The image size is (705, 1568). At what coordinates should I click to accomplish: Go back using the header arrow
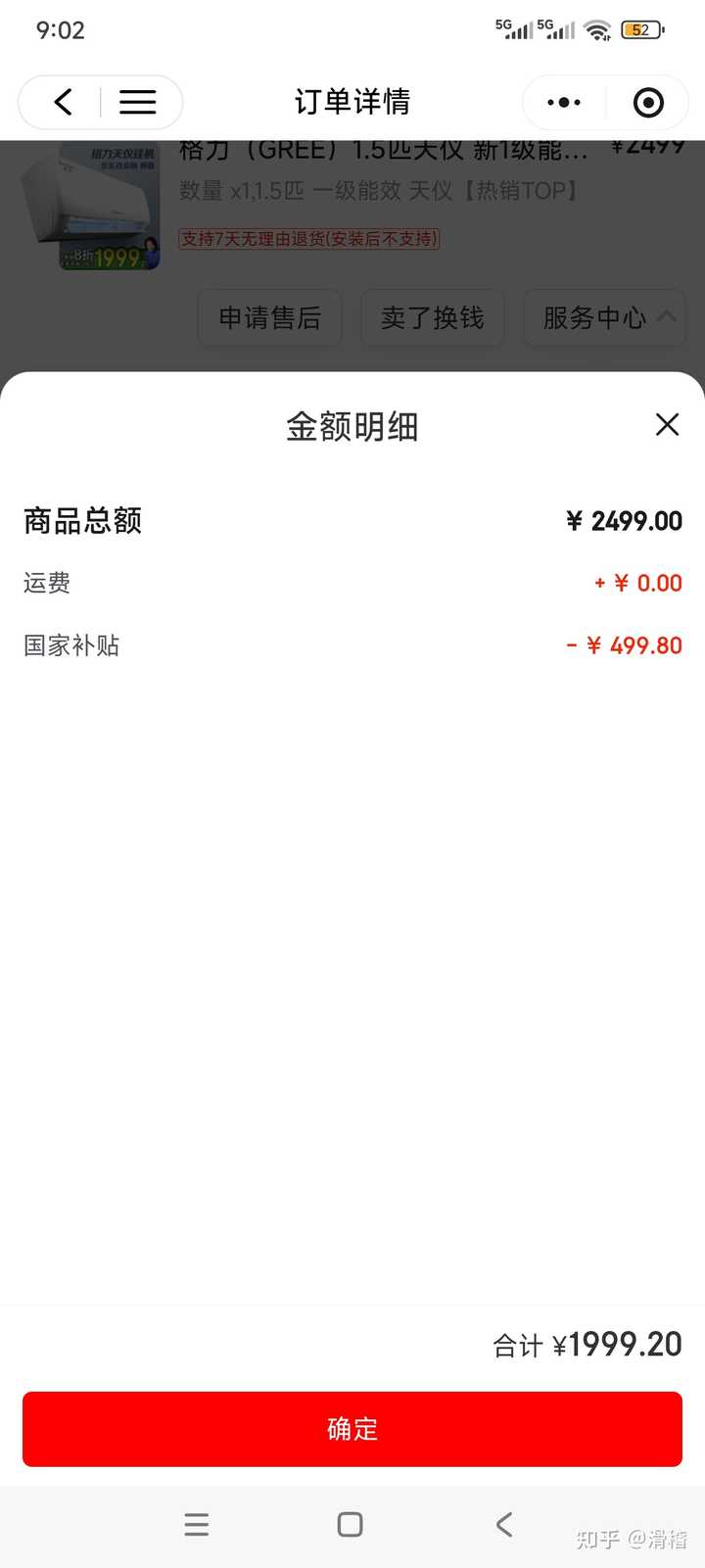tap(64, 102)
